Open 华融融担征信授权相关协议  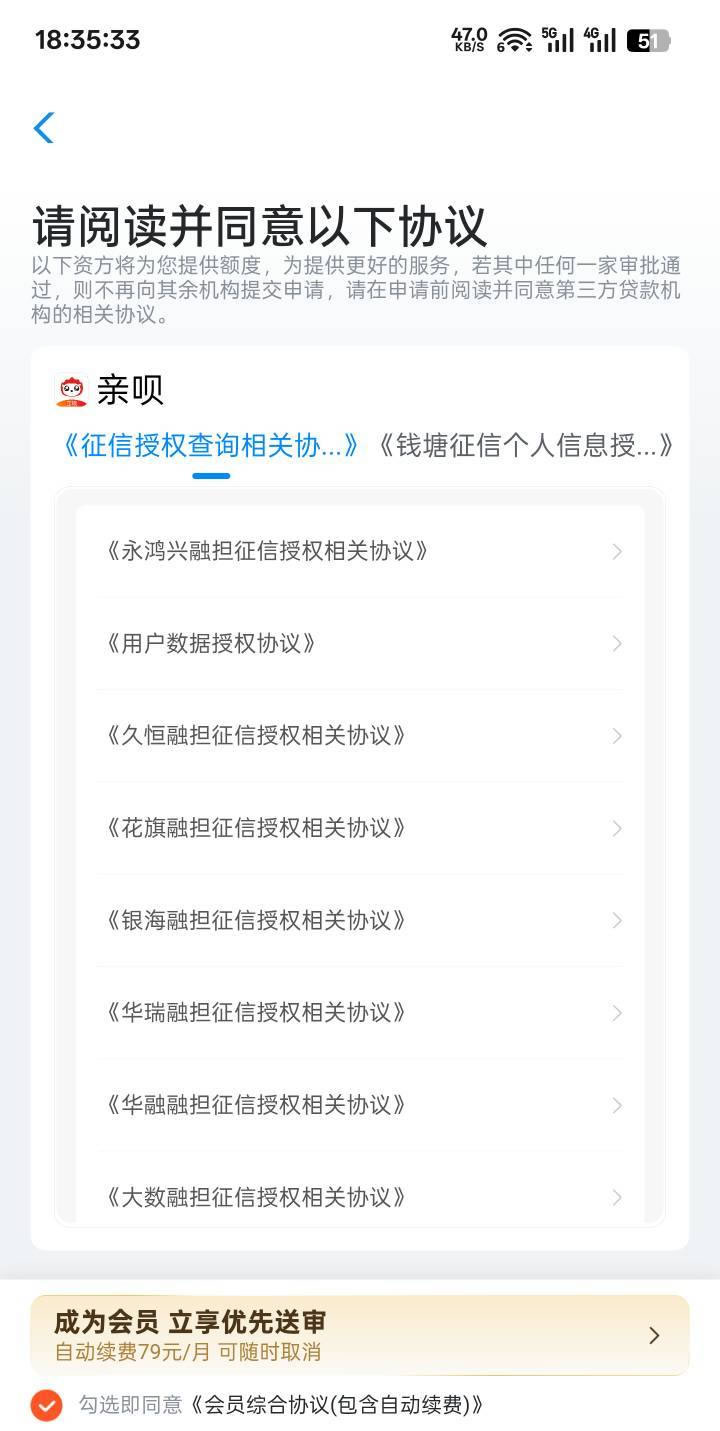(360, 1105)
